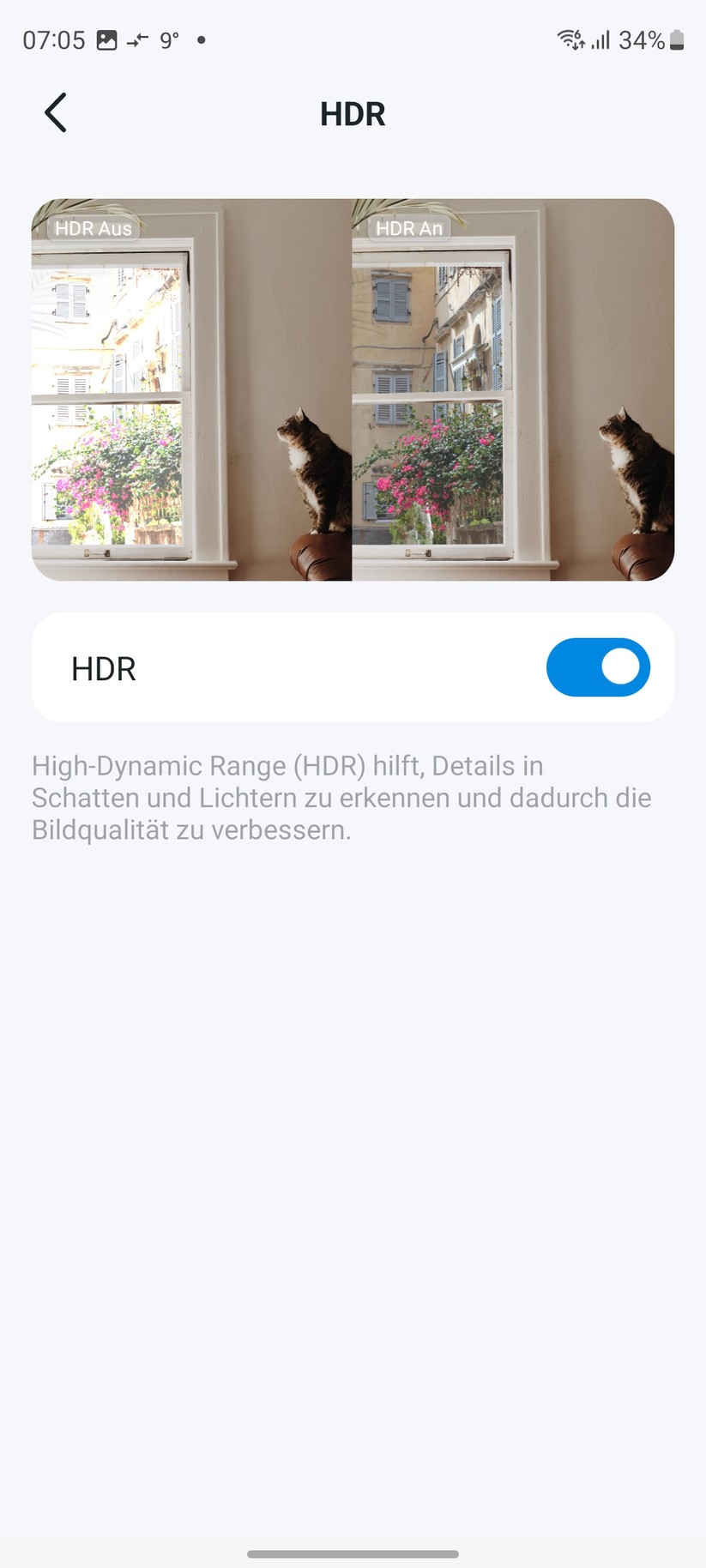
Task: Tap the HDR description text below the switch
Action: click(x=341, y=798)
